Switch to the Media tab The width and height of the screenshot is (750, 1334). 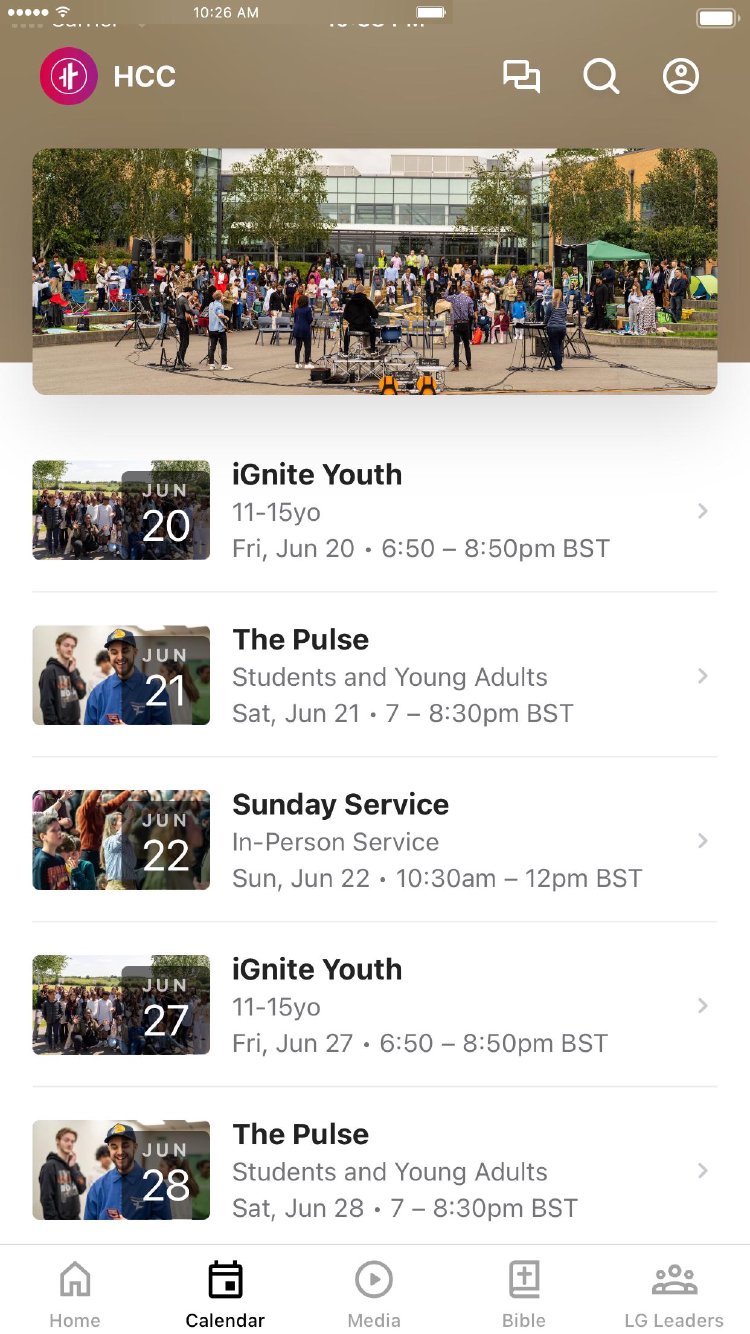(x=374, y=1294)
